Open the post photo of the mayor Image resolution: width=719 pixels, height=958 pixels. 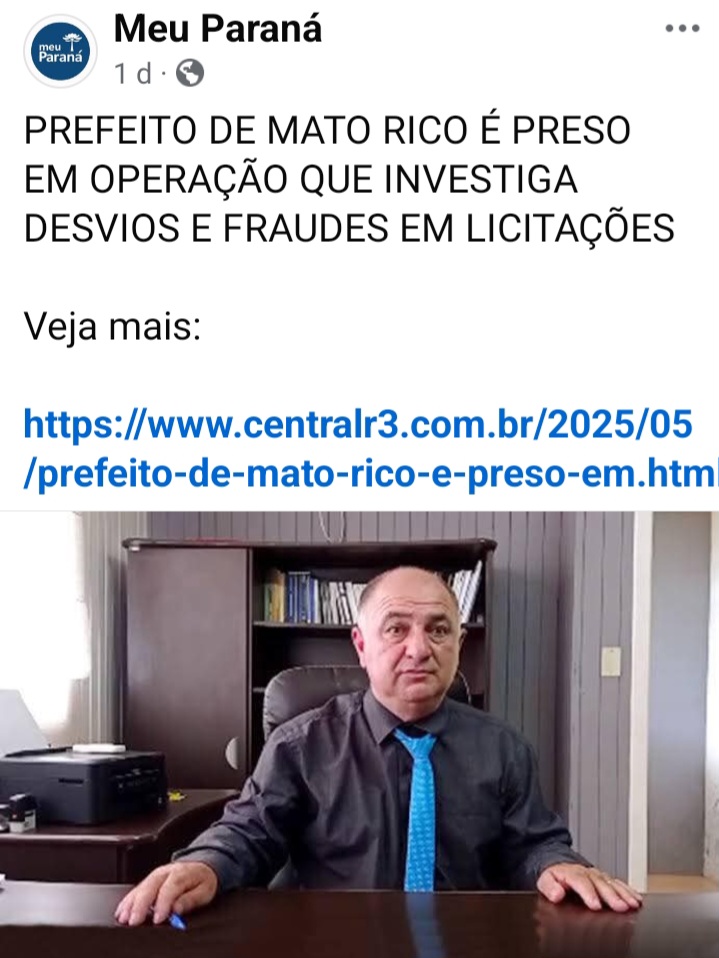[359, 734]
